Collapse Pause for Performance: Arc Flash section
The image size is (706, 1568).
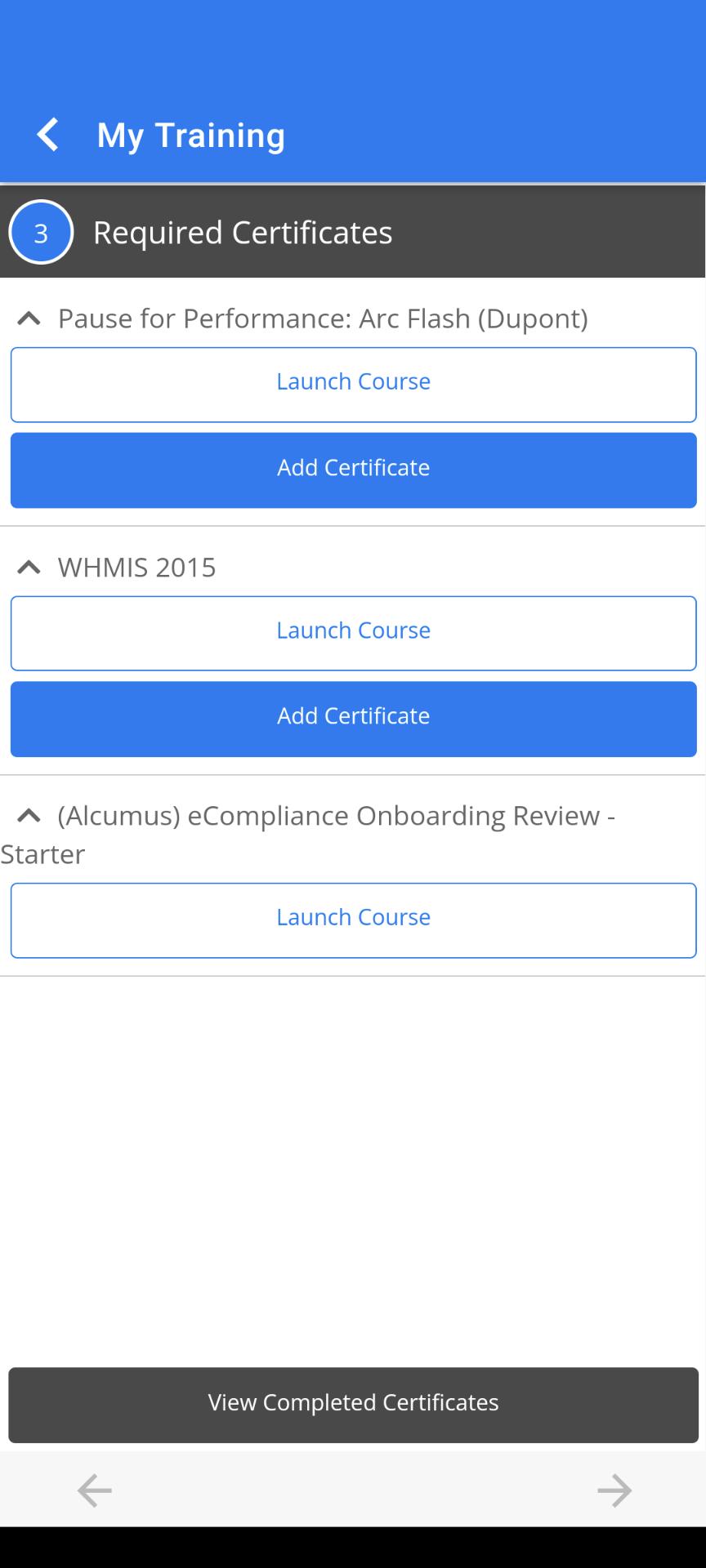29,318
